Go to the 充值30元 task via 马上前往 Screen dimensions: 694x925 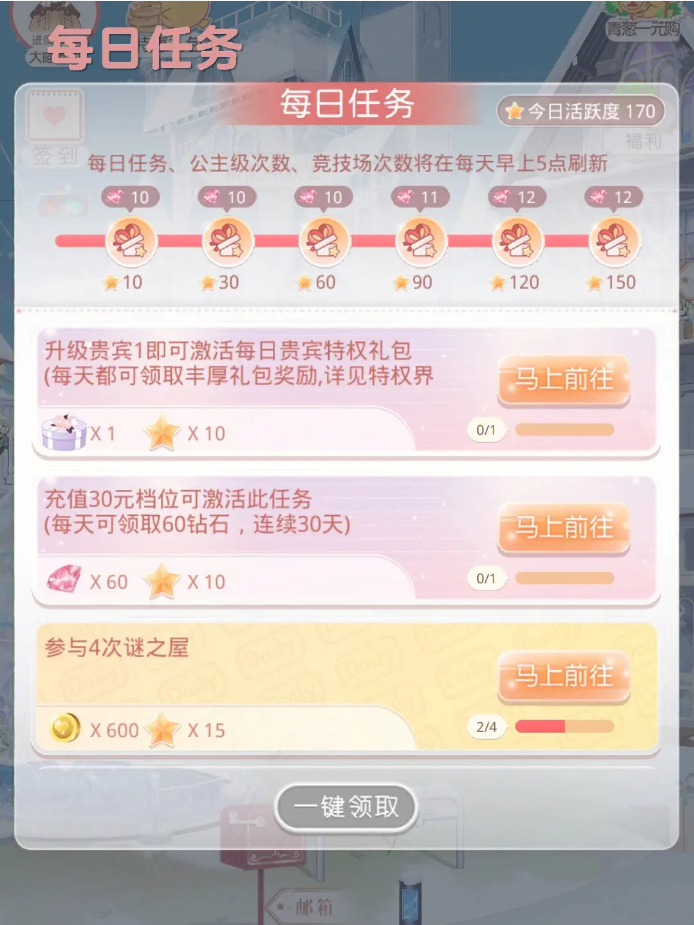pyautogui.click(x=564, y=528)
